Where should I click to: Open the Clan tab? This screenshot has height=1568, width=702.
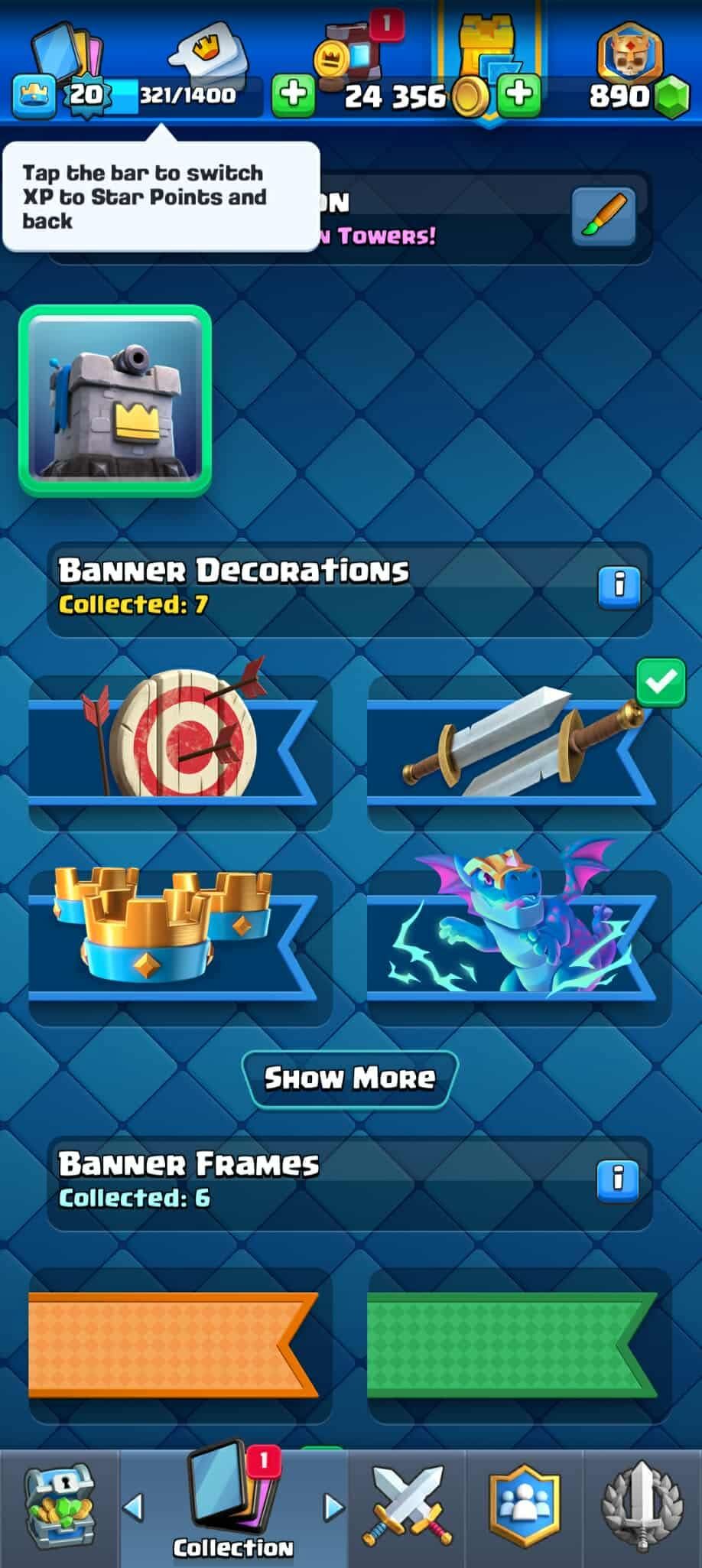coord(525,1508)
